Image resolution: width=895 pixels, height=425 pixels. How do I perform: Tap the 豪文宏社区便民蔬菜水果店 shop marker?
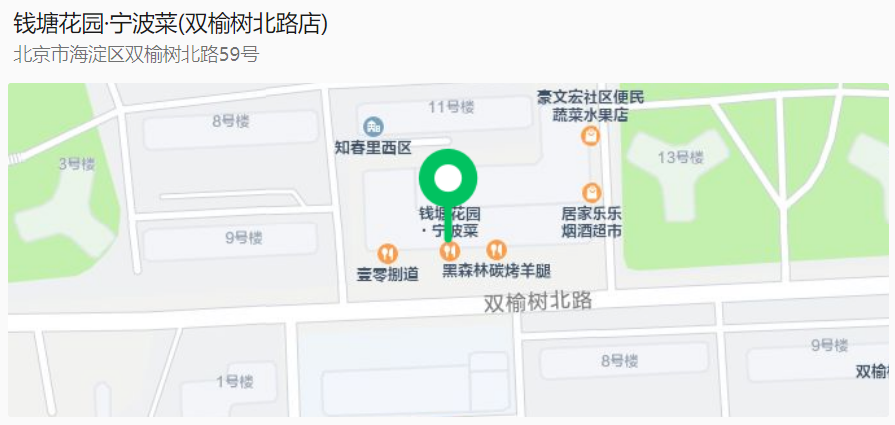click(x=591, y=134)
